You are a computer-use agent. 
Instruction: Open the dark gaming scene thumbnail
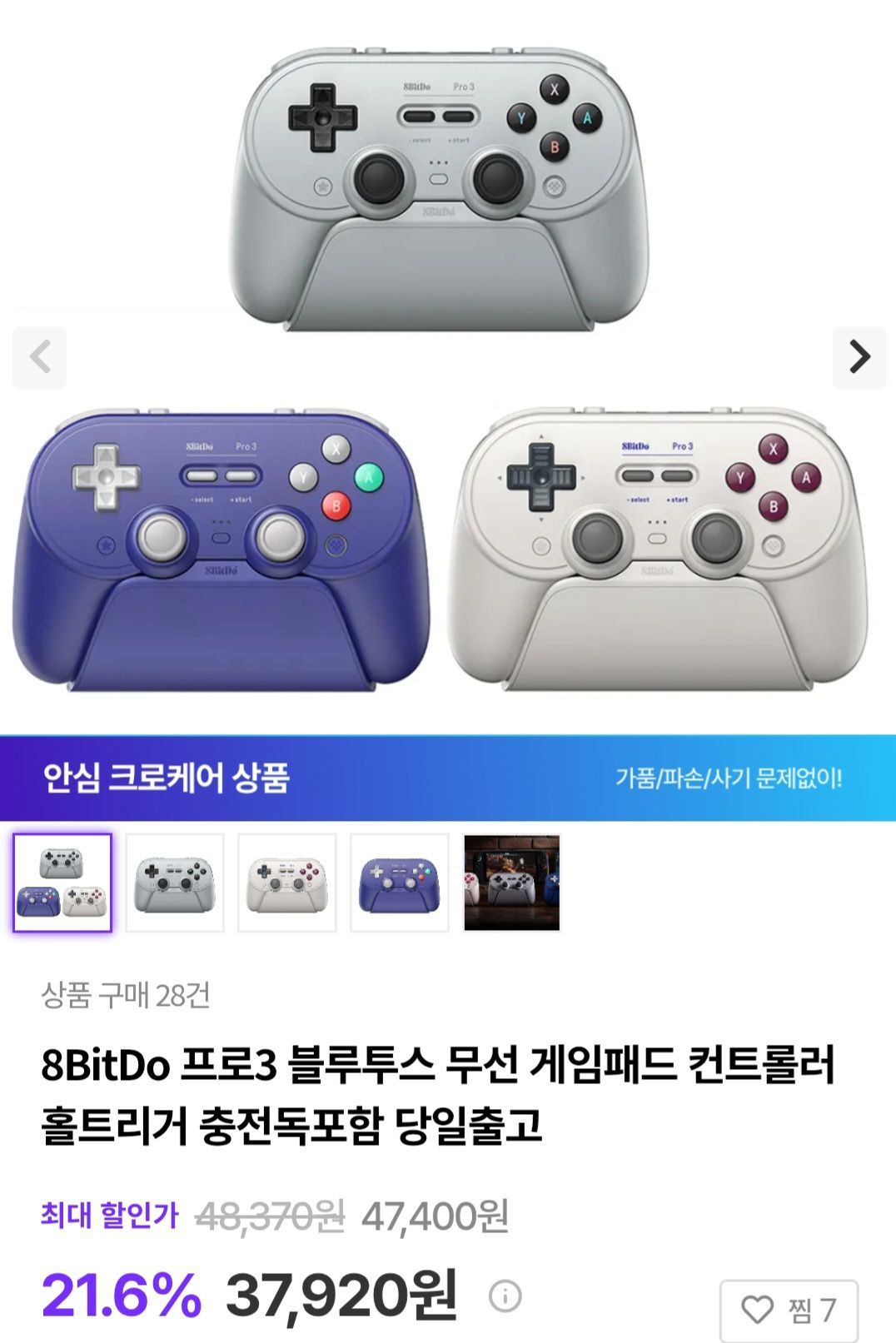[511, 883]
